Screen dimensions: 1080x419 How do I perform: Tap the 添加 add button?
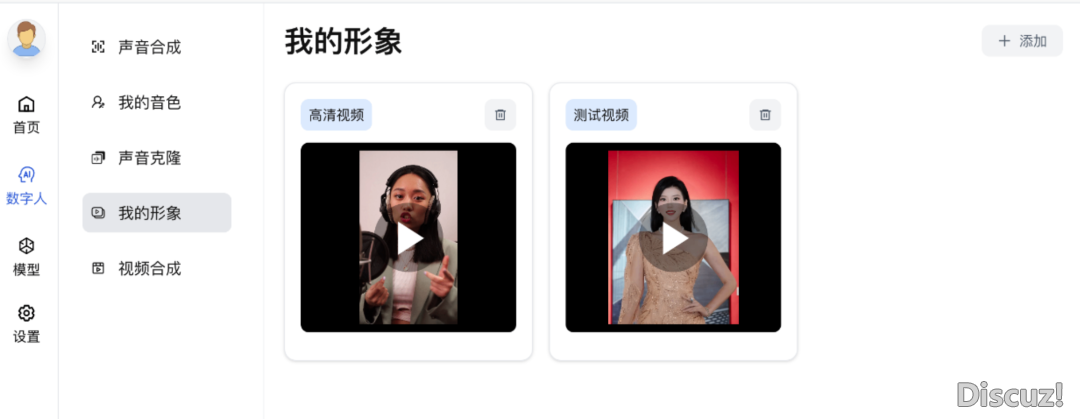[1021, 41]
